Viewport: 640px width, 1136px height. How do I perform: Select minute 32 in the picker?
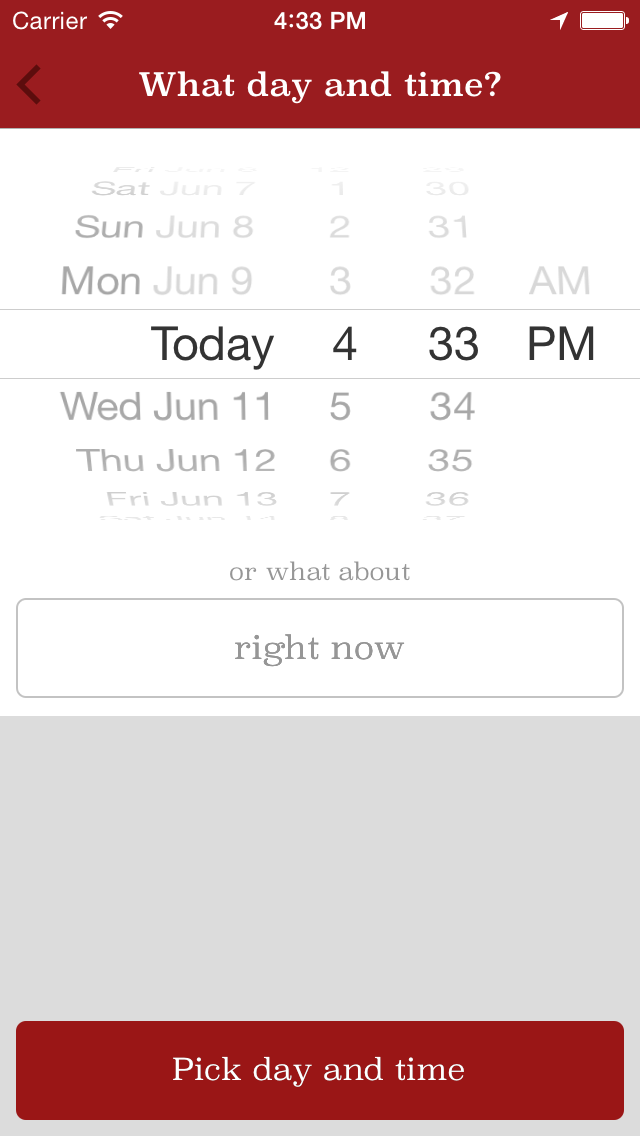[x=452, y=281]
